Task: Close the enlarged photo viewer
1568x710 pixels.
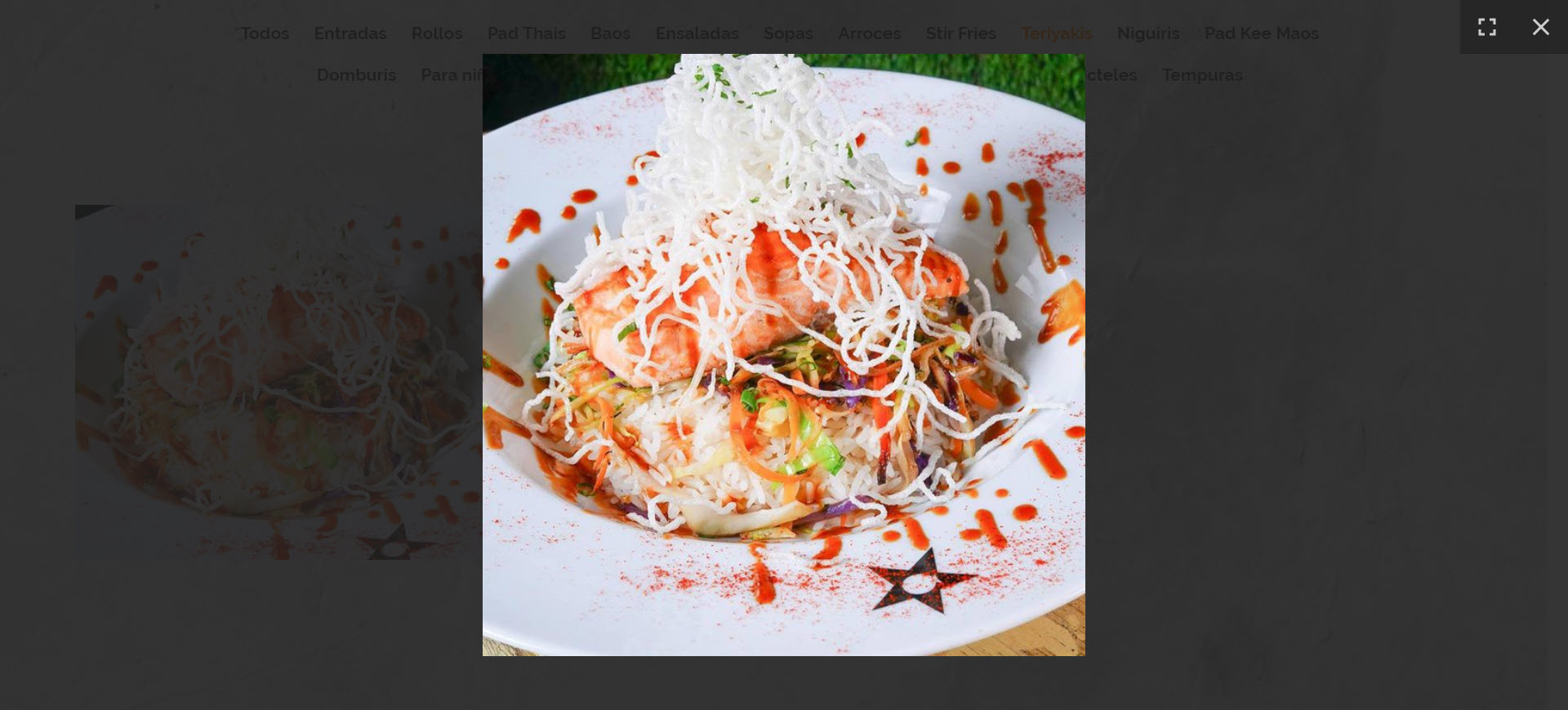Action: [x=1540, y=27]
